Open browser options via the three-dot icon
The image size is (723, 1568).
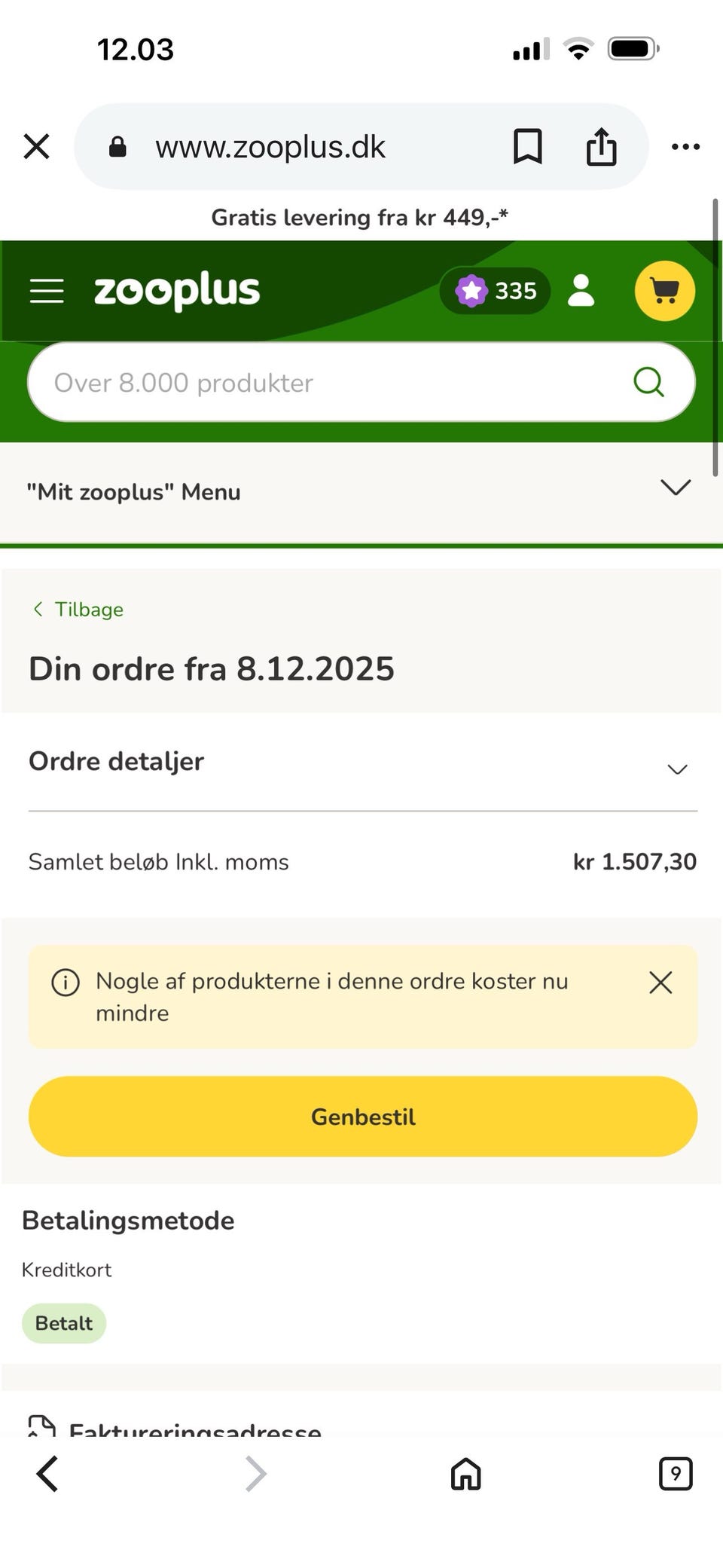pyautogui.click(x=685, y=146)
